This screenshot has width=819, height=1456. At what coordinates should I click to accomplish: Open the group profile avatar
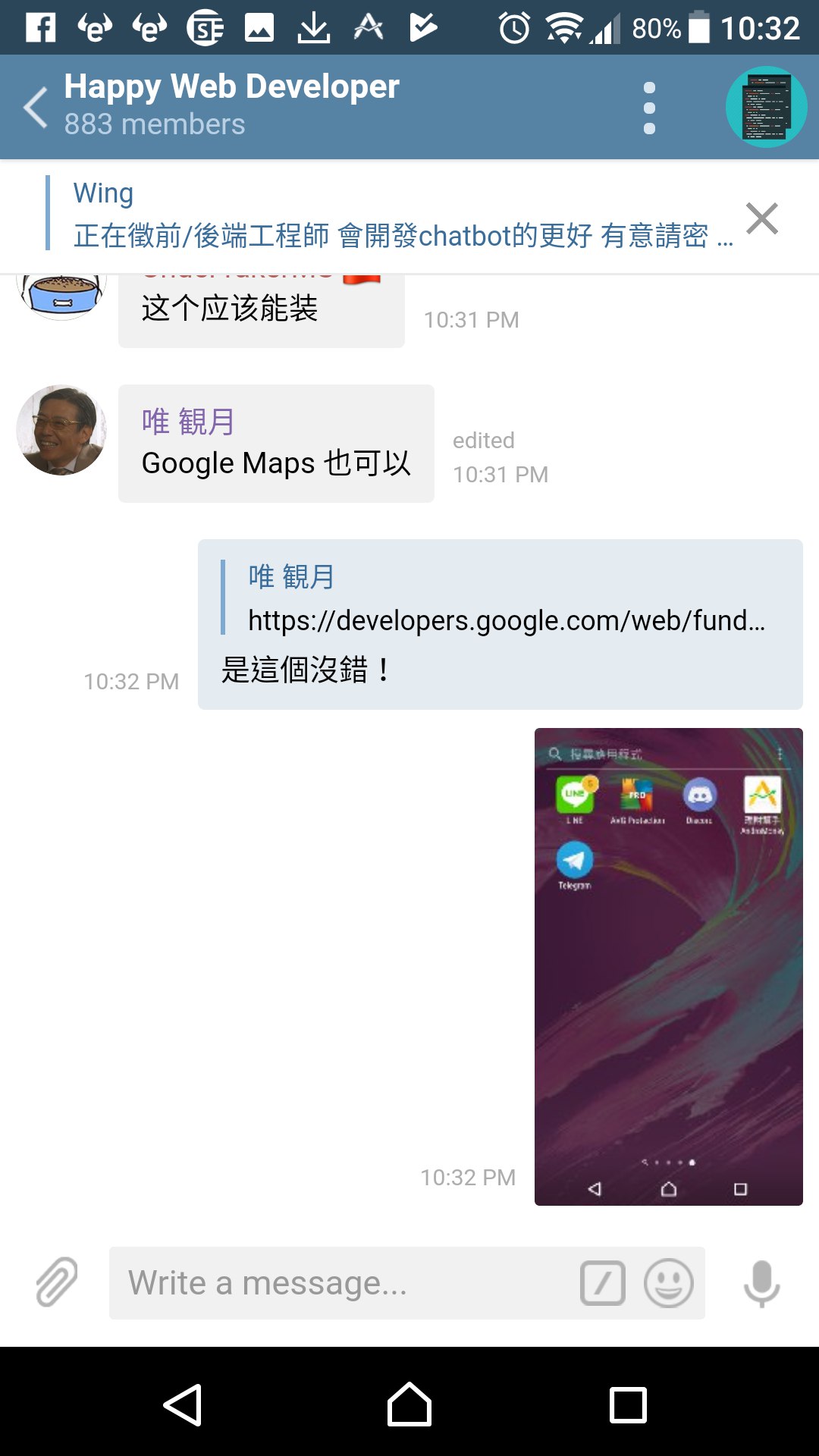pos(766,107)
